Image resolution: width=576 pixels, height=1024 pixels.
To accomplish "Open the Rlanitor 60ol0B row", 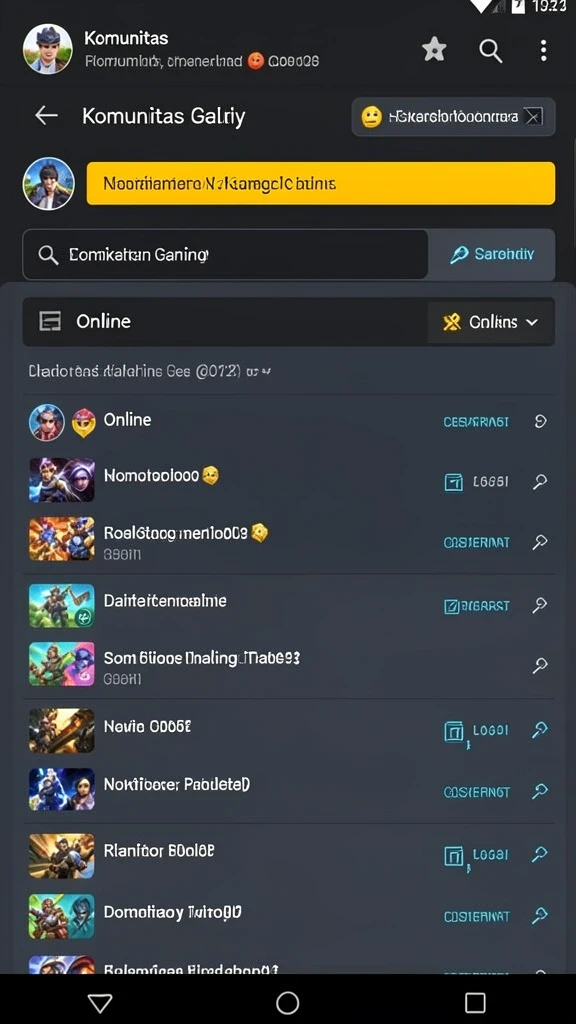I will [288, 855].
